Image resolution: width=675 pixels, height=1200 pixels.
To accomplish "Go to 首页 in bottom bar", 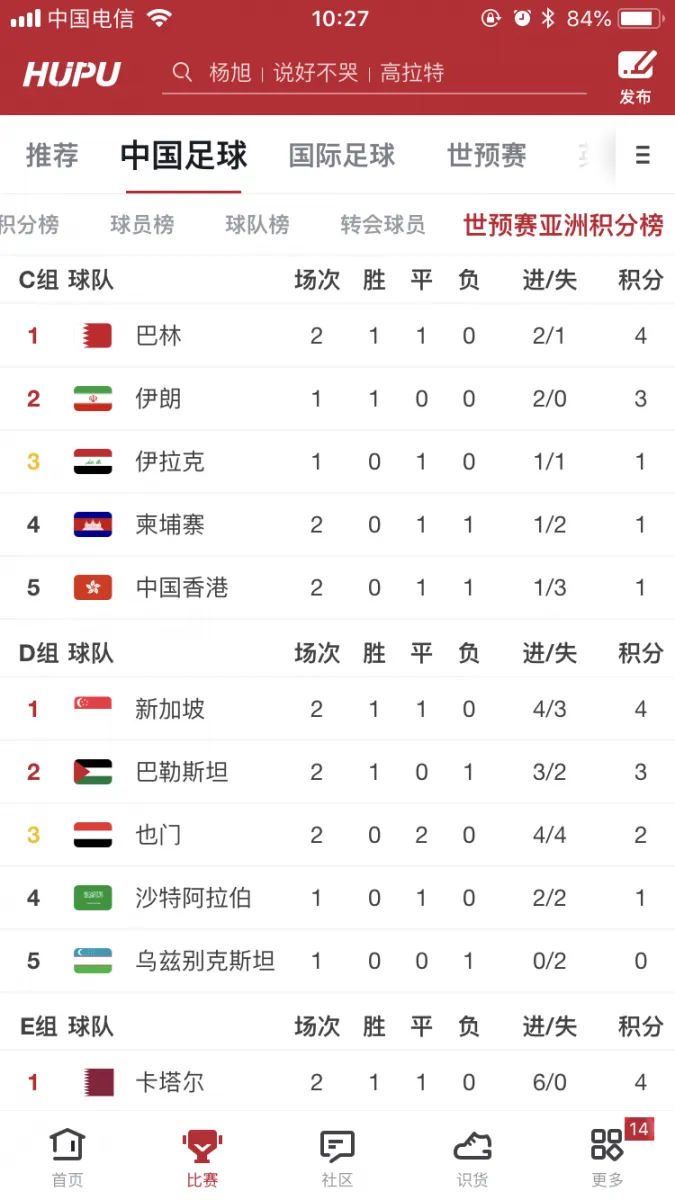I will point(67,1157).
